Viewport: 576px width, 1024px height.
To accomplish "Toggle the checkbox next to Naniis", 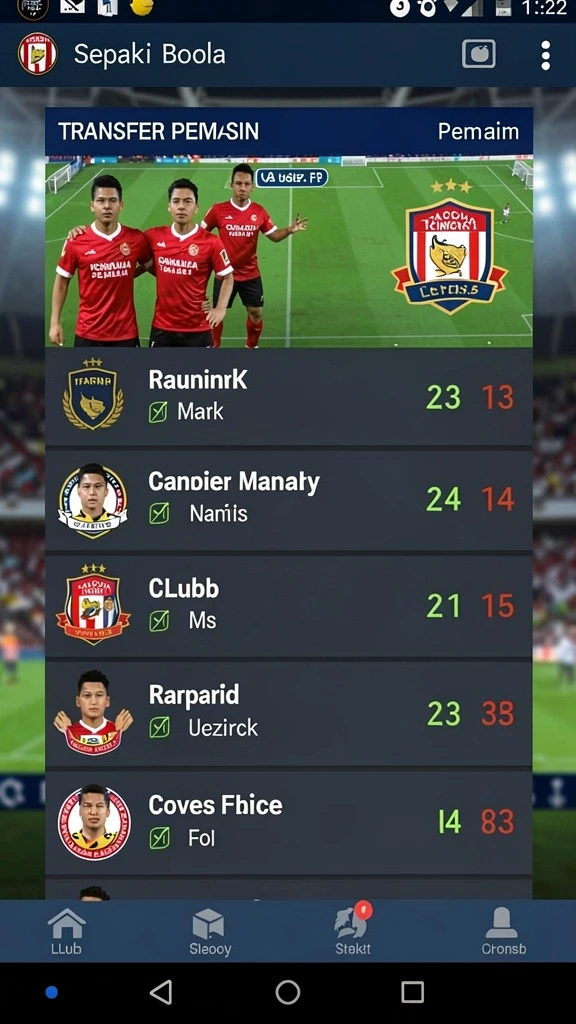I will 159,514.
